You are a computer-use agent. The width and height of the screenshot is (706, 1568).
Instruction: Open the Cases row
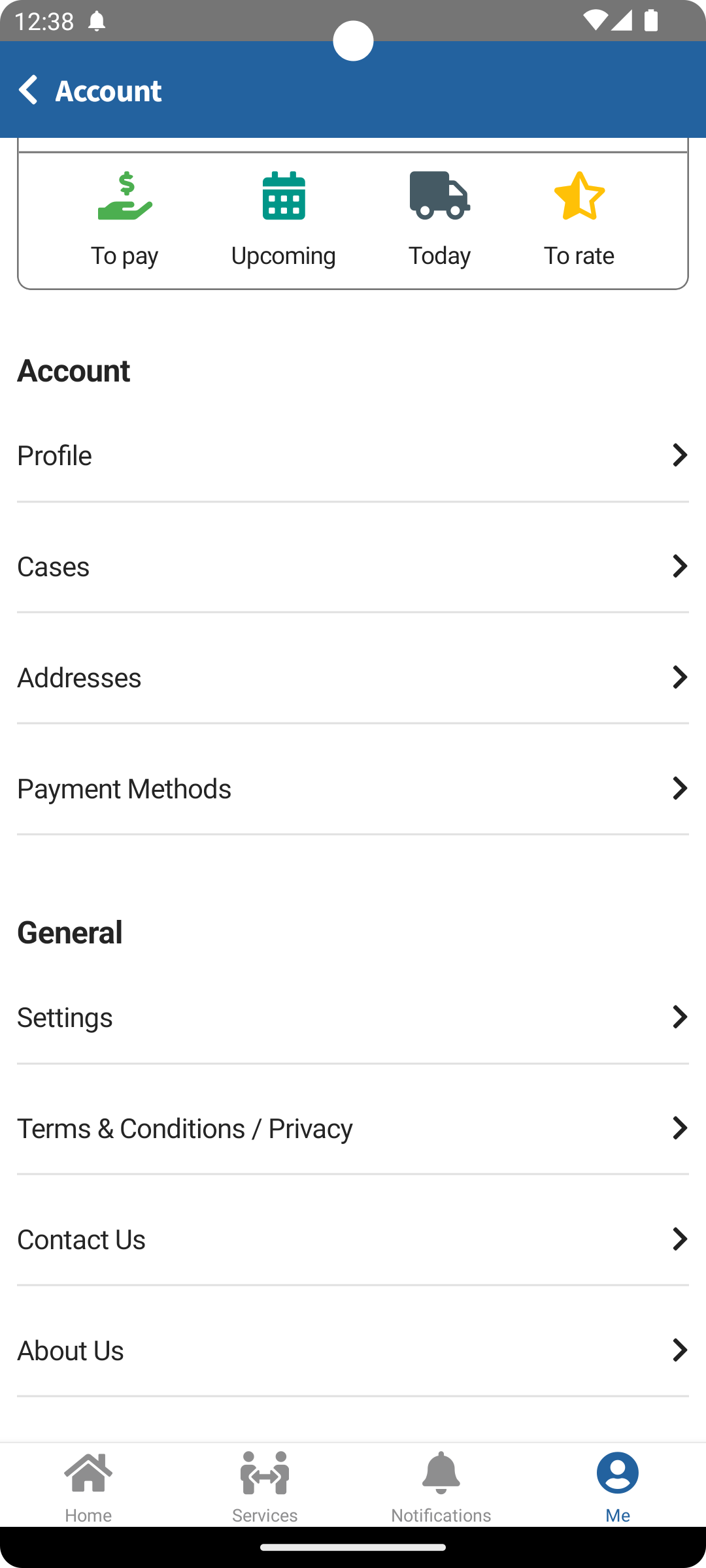click(353, 566)
